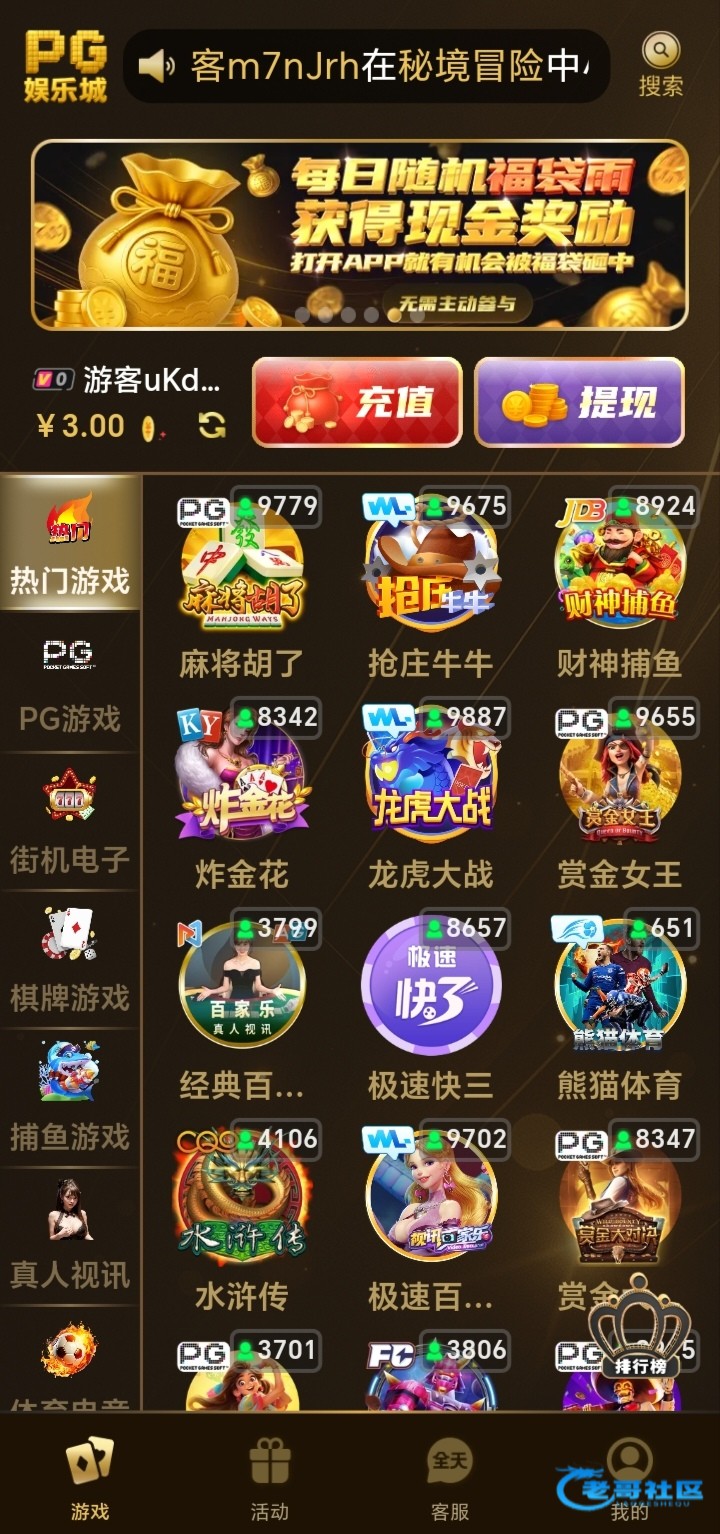Select the 热门游戏 category
The width and height of the screenshot is (720, 1534).
pyautogui.click(x=70, y=545)
